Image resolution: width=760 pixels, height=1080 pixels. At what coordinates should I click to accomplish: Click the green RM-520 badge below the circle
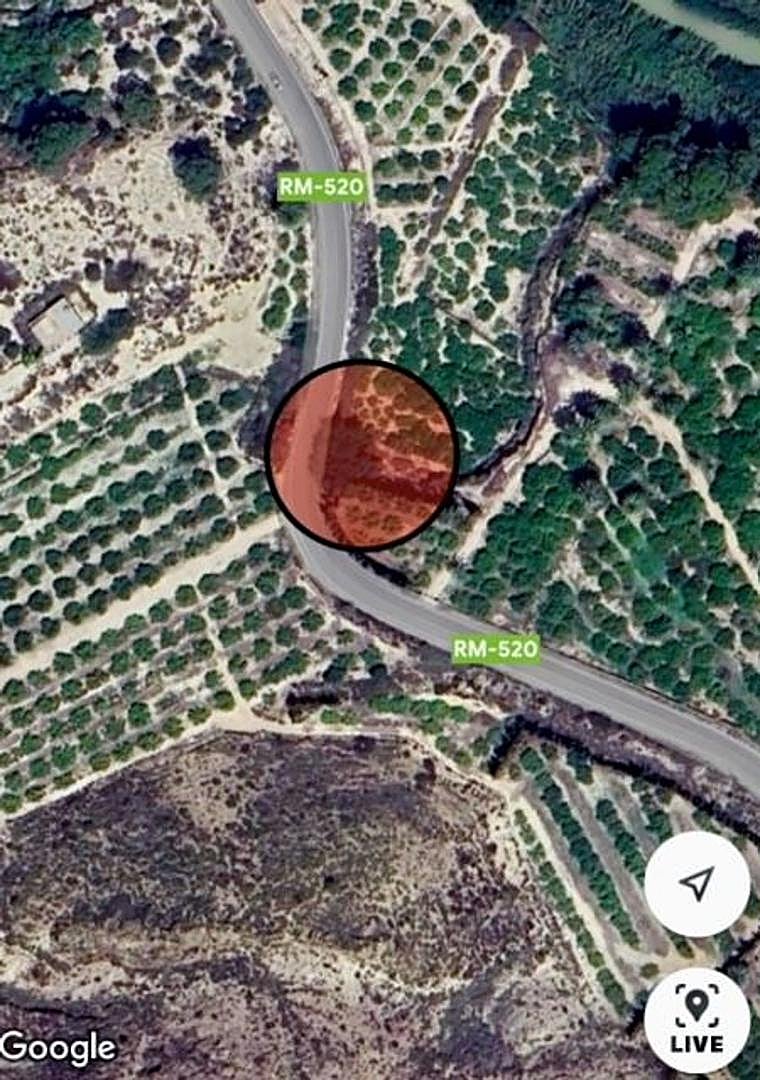497,650
